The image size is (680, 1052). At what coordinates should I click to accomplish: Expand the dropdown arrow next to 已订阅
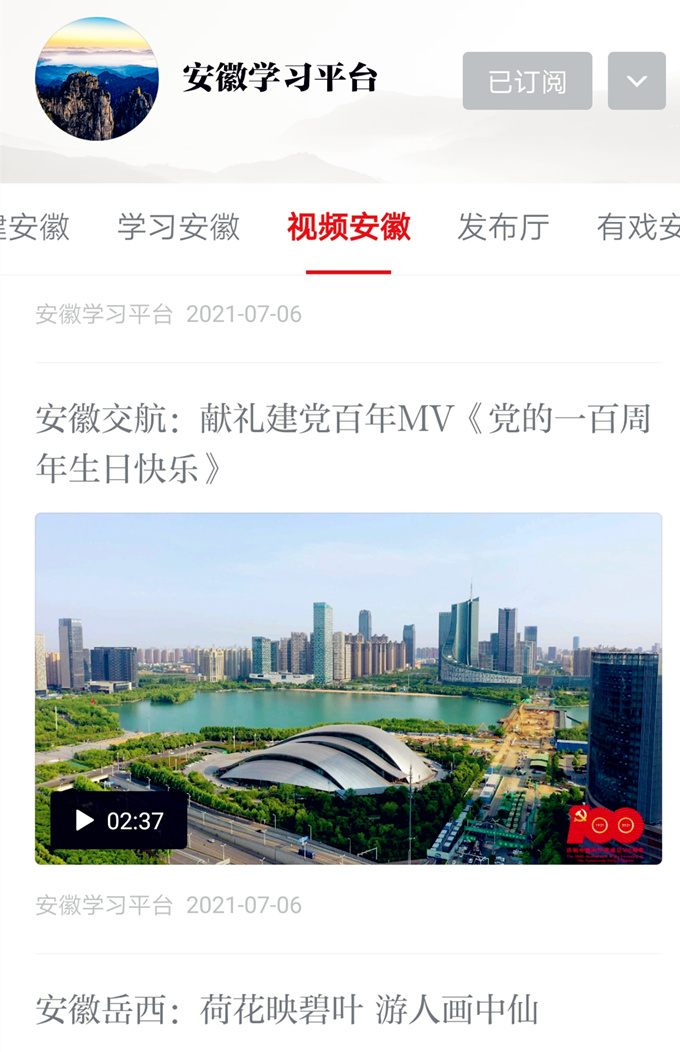coord(636,81)
